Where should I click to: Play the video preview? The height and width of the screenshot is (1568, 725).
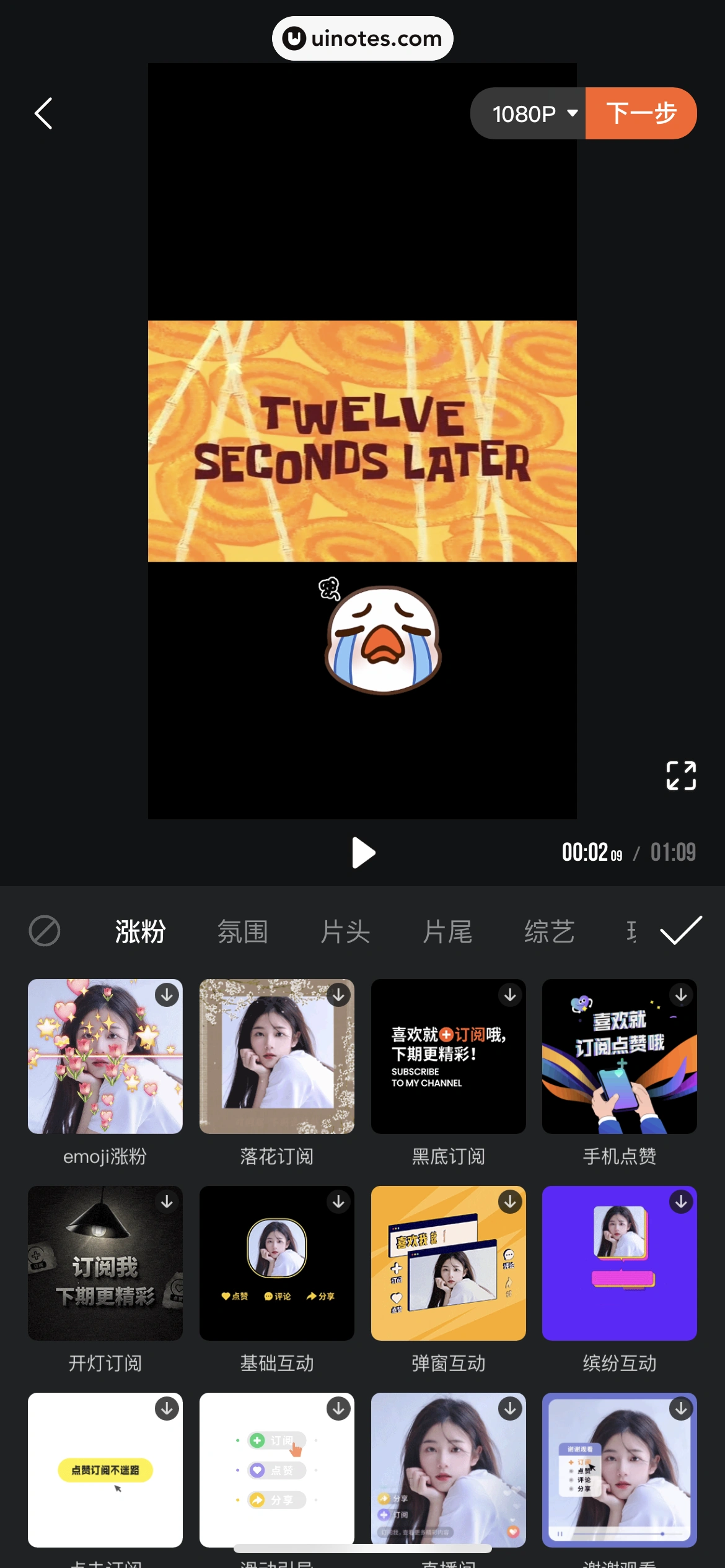click(x=363, y=853)
